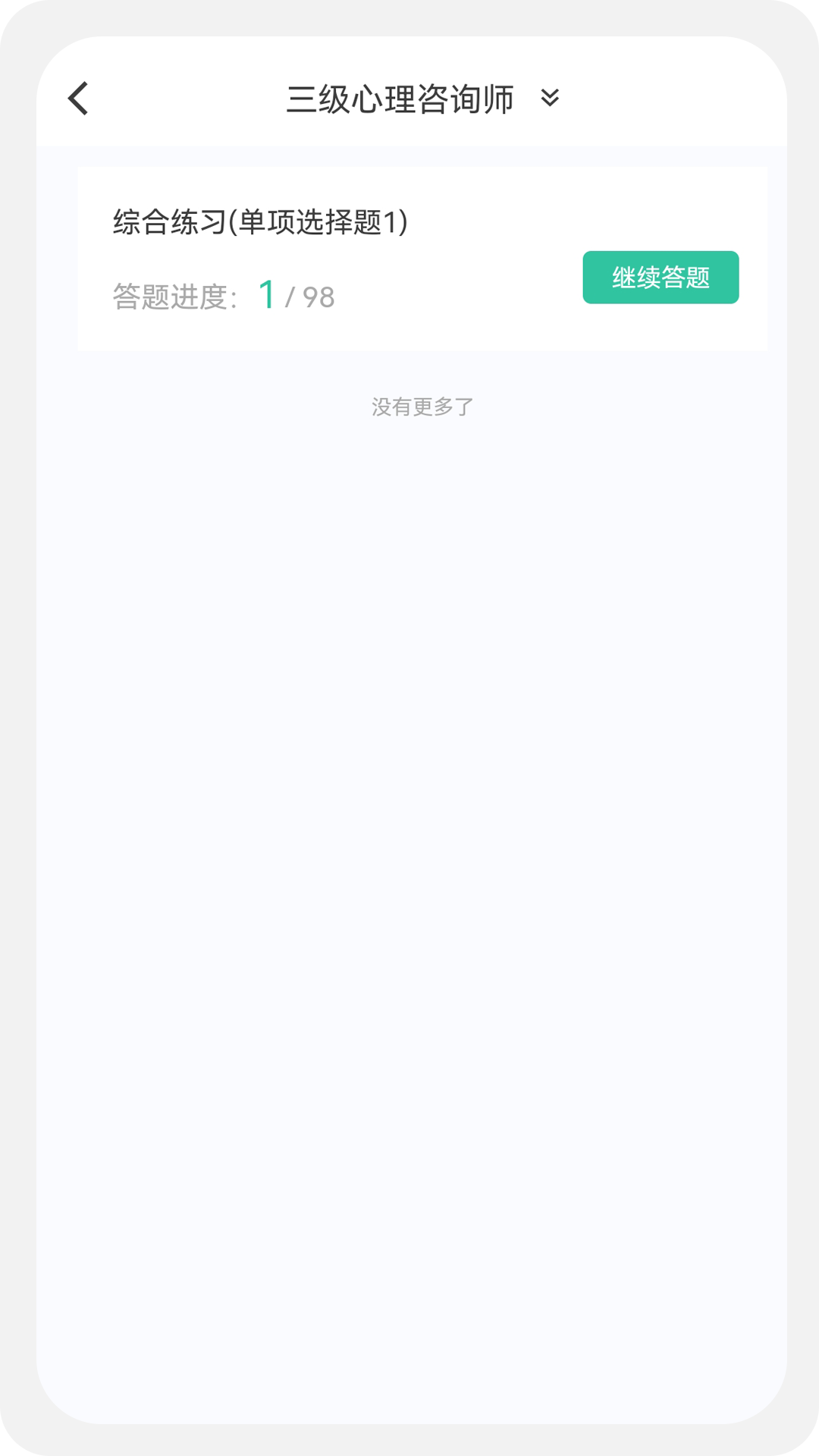Click 继续答题 to resume answering
Screen dimensions: 819x1456
(660, 278)
